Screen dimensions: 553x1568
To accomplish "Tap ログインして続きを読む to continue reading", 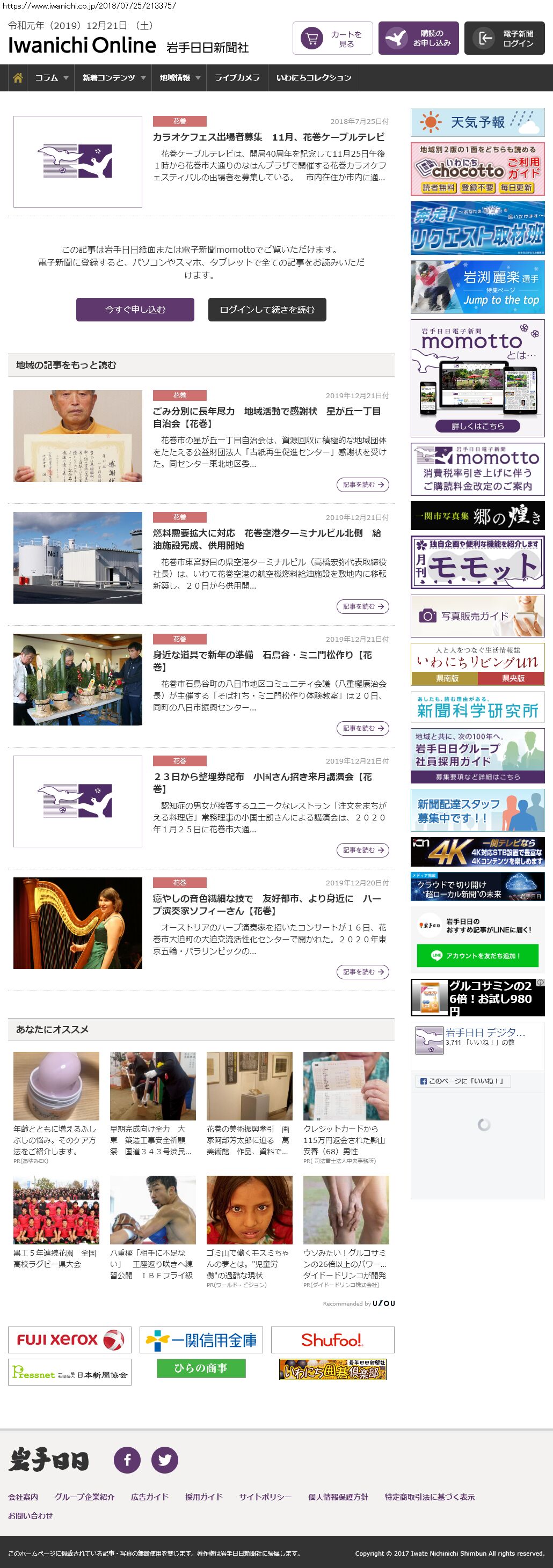I will point(267,309).
